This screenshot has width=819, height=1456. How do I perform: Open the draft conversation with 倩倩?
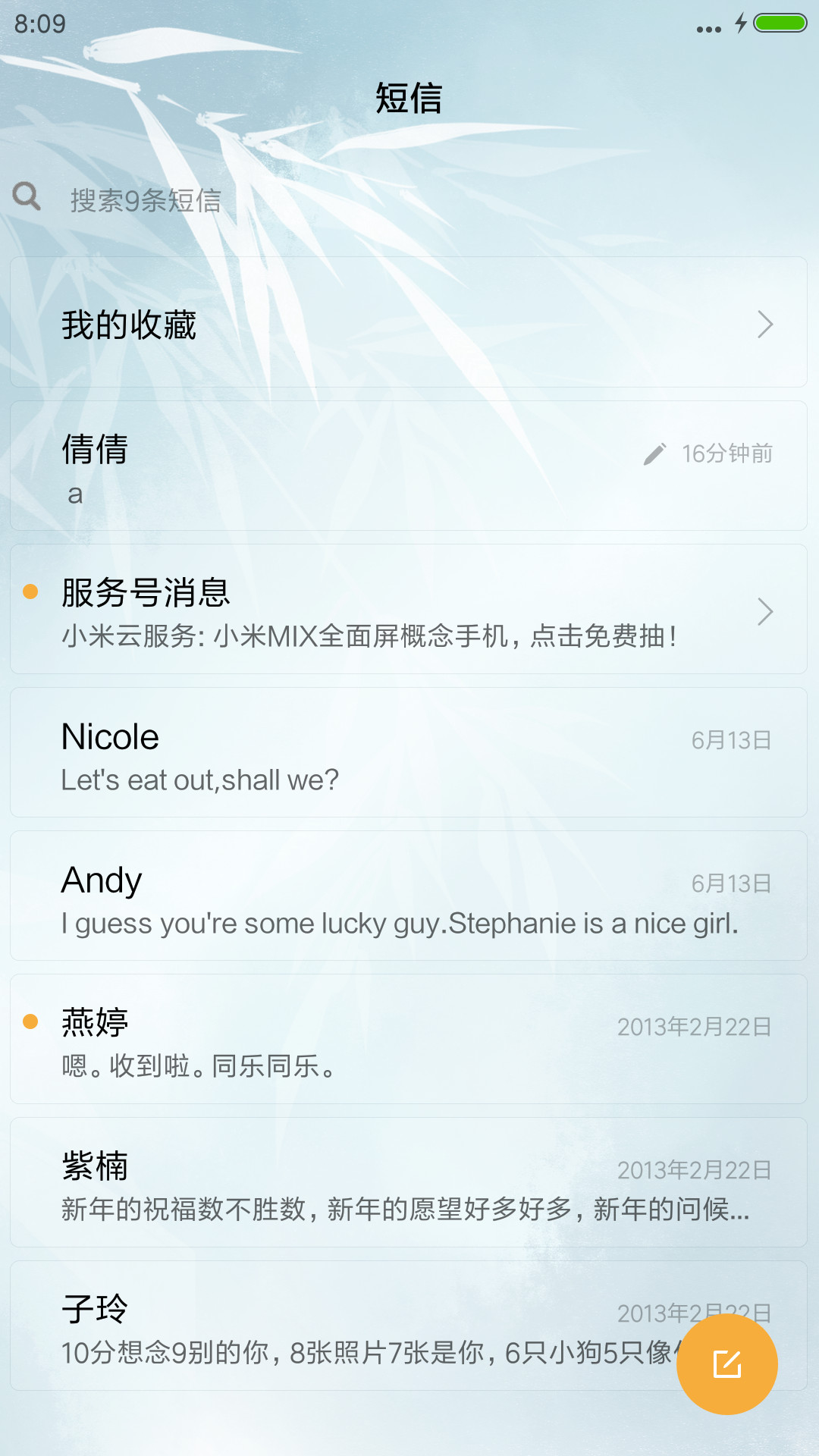409,466
